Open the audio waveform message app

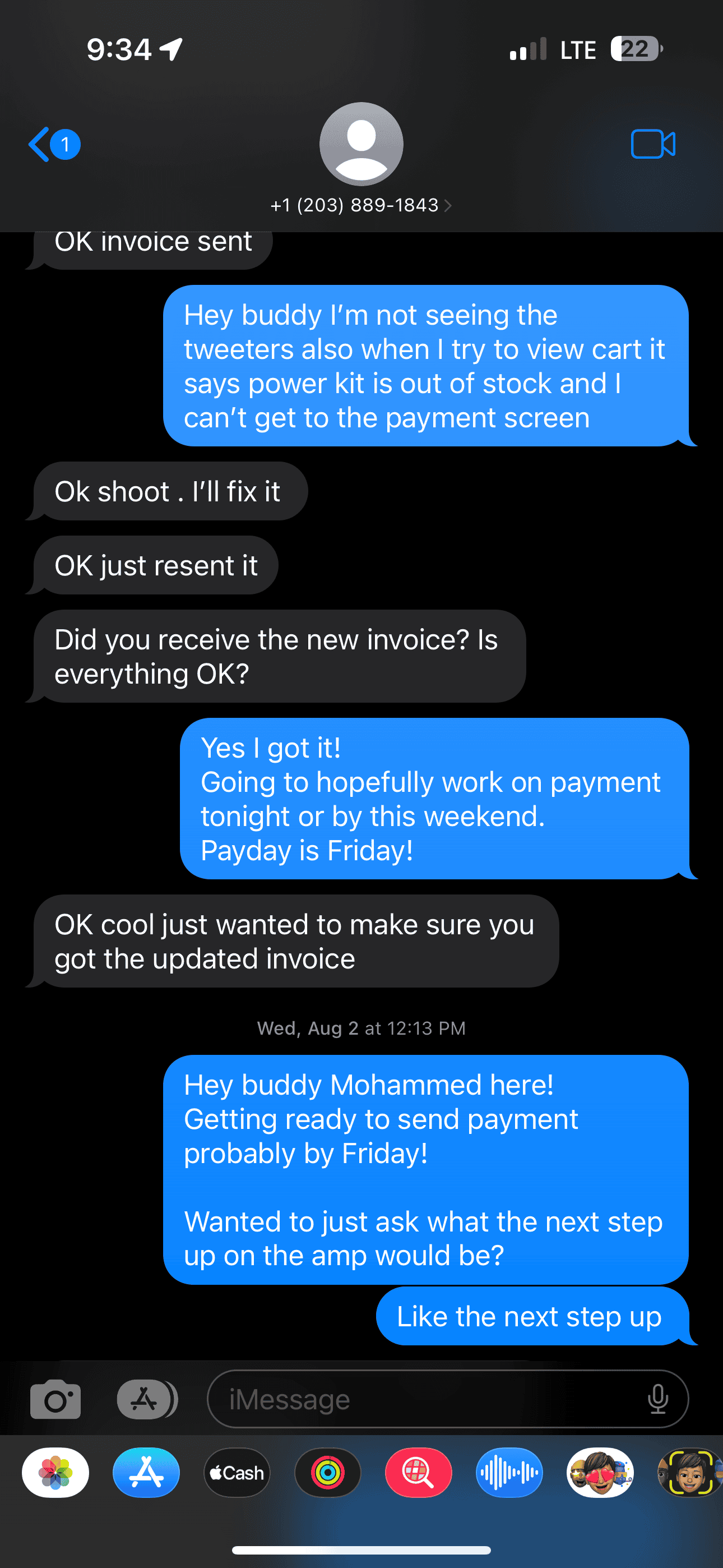(x=509, y=1473)
